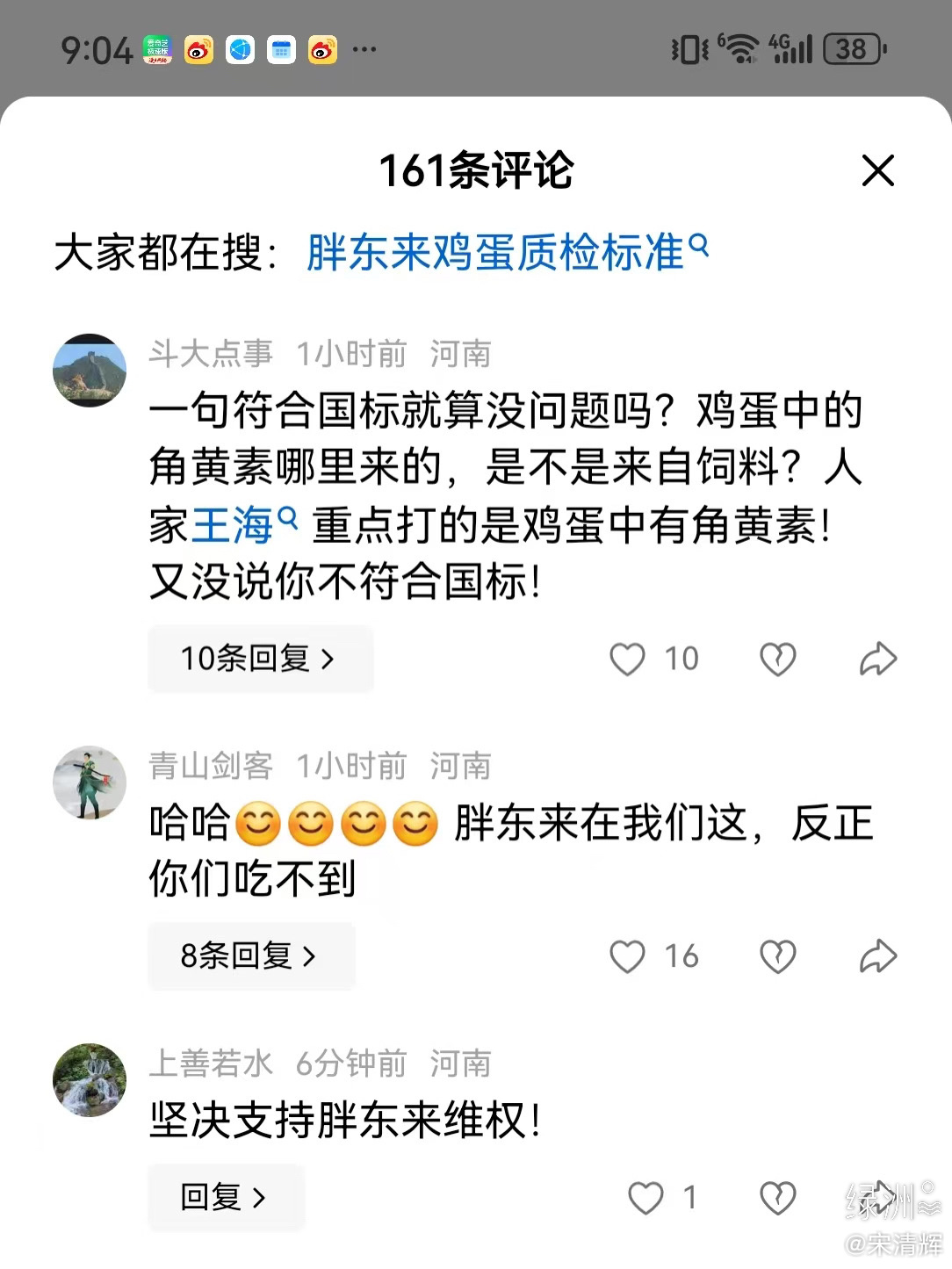Tap the share arrow on 上善若水's comment
The width and height of the screenshot is (952, 1269).
coord(877,1197)
